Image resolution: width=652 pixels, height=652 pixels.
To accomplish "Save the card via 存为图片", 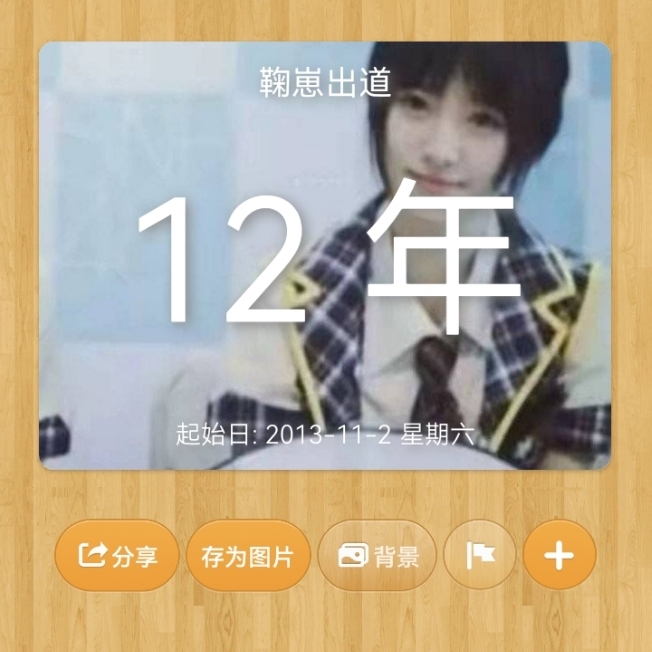I will (247, 556).
